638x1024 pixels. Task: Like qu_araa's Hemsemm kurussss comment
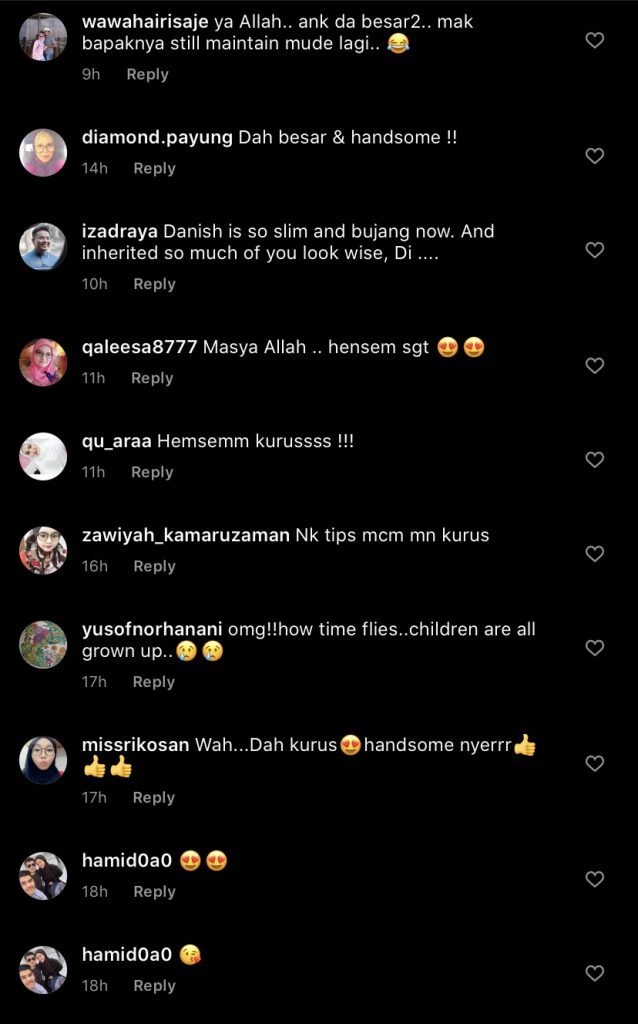595,460
